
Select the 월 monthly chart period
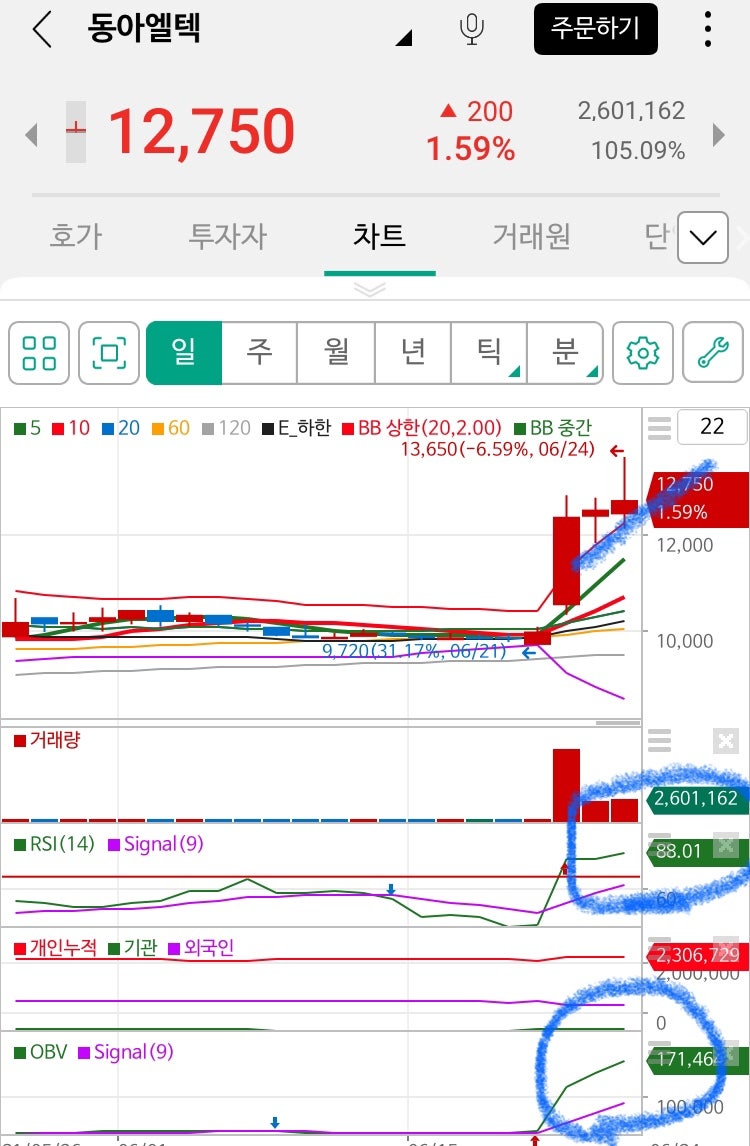point(337,352)
